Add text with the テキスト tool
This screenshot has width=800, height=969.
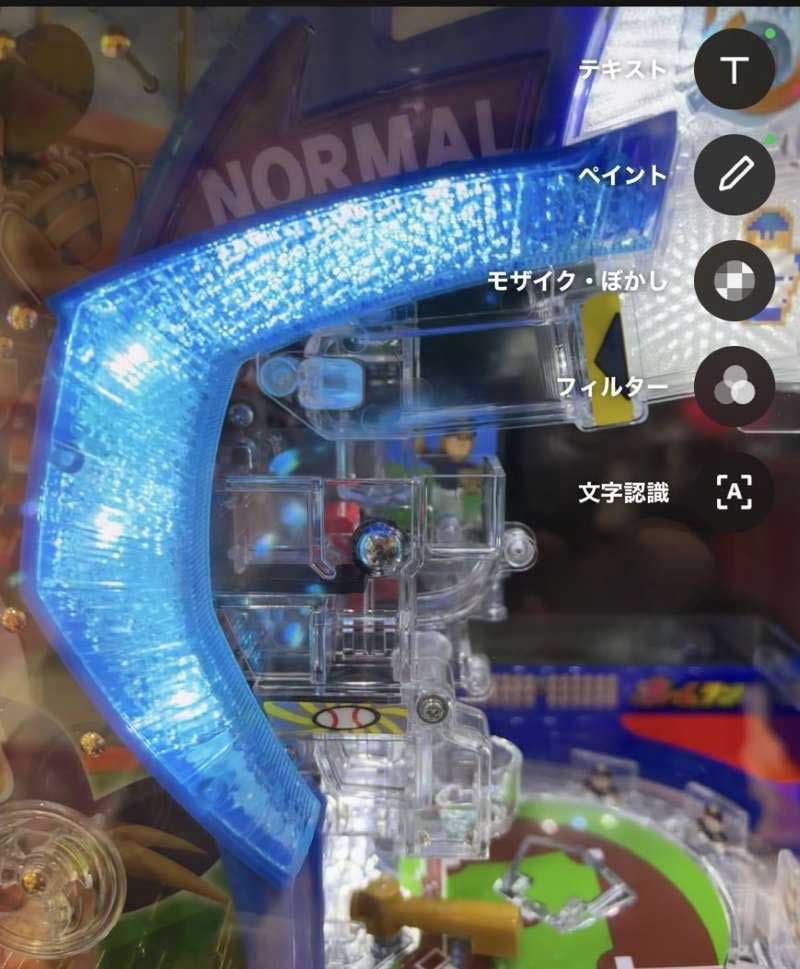tap(734, 69)
